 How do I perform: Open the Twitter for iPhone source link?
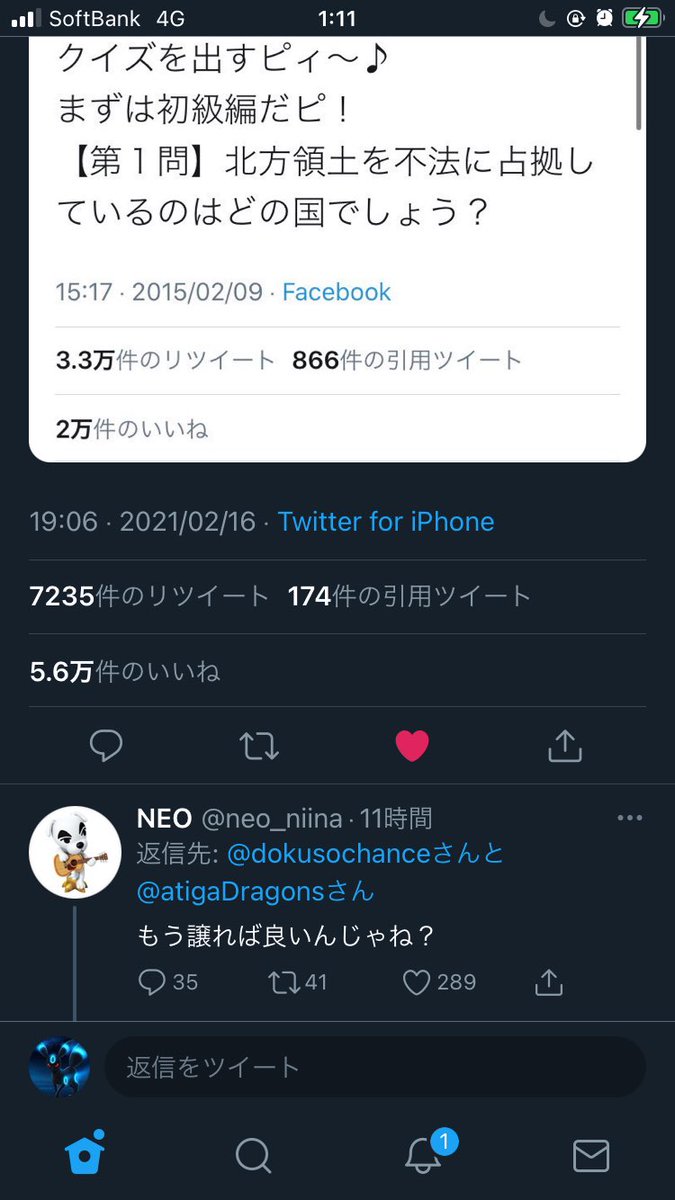point(386,522)
